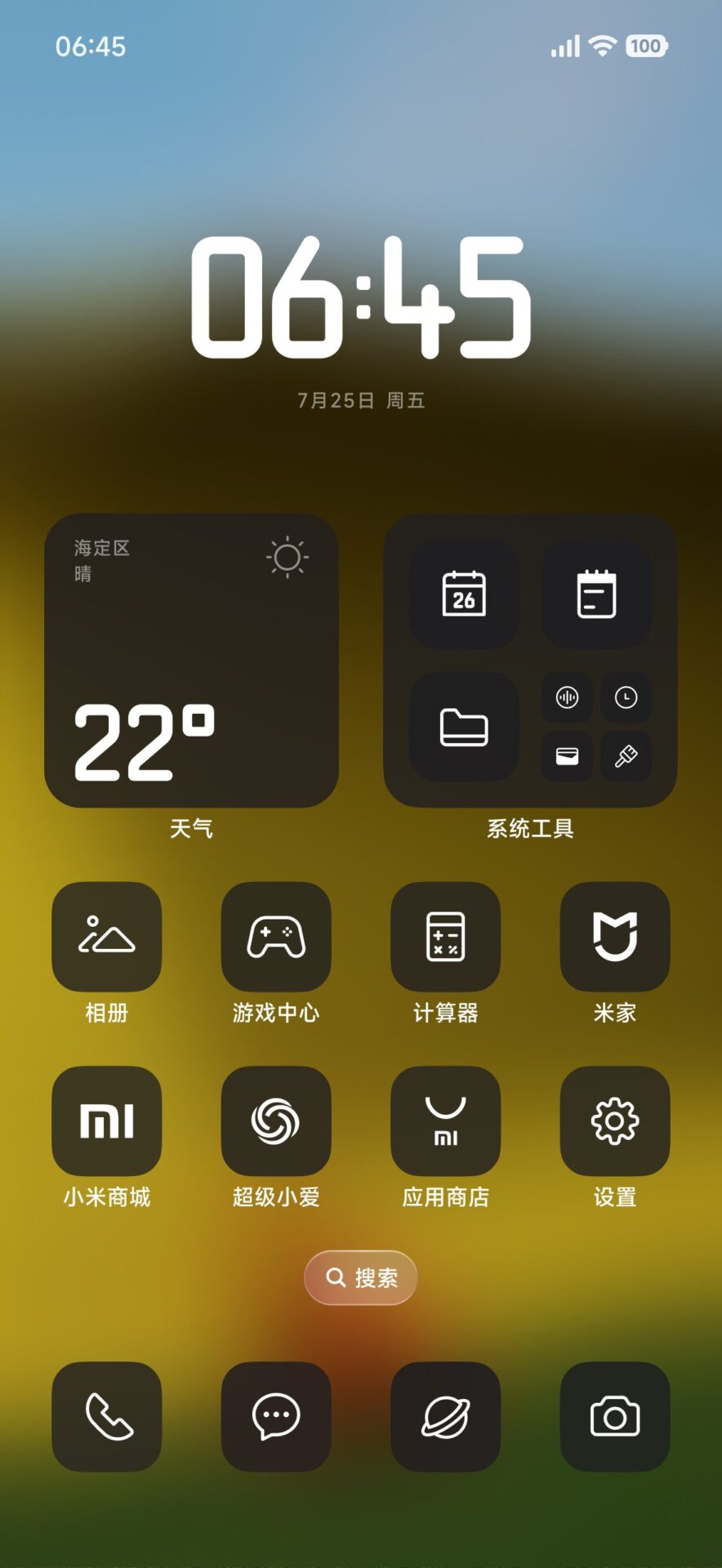Open the calendar app in 系统工具
Image resolution: width=722 pixels, height=1568 pixels.
(464, 594)
